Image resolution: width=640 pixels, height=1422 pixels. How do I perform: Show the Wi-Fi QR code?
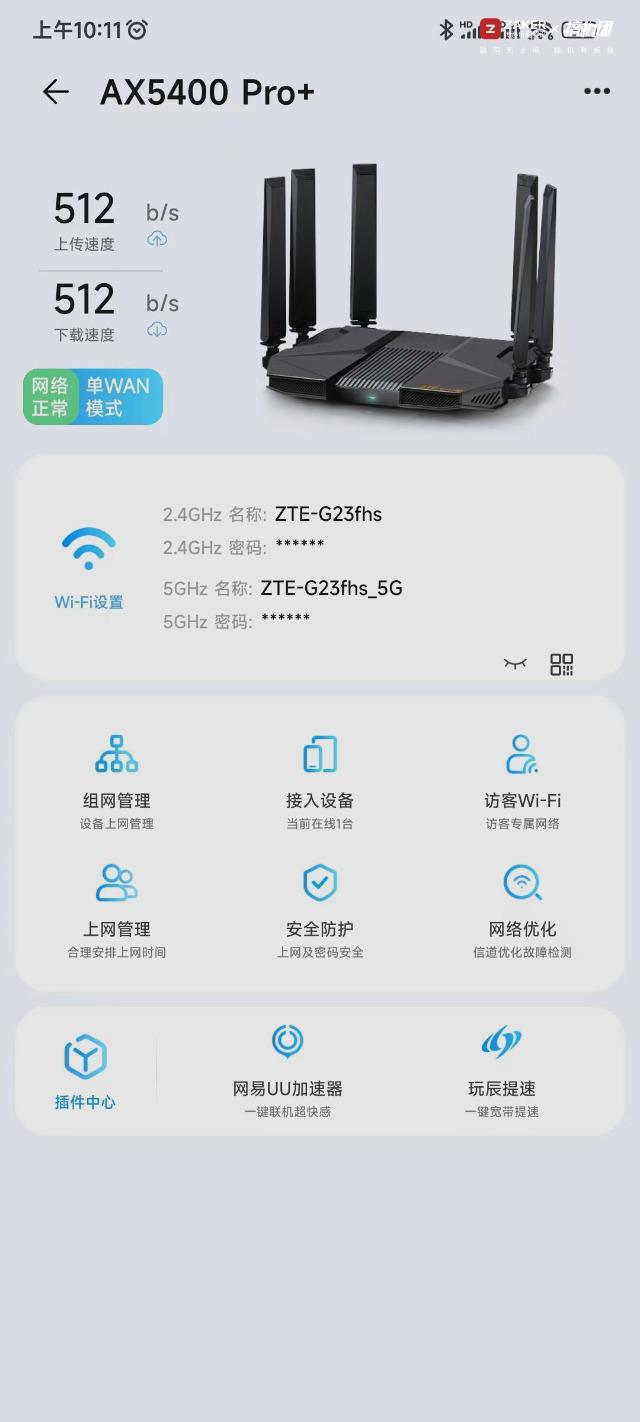[x=562, y=664]
